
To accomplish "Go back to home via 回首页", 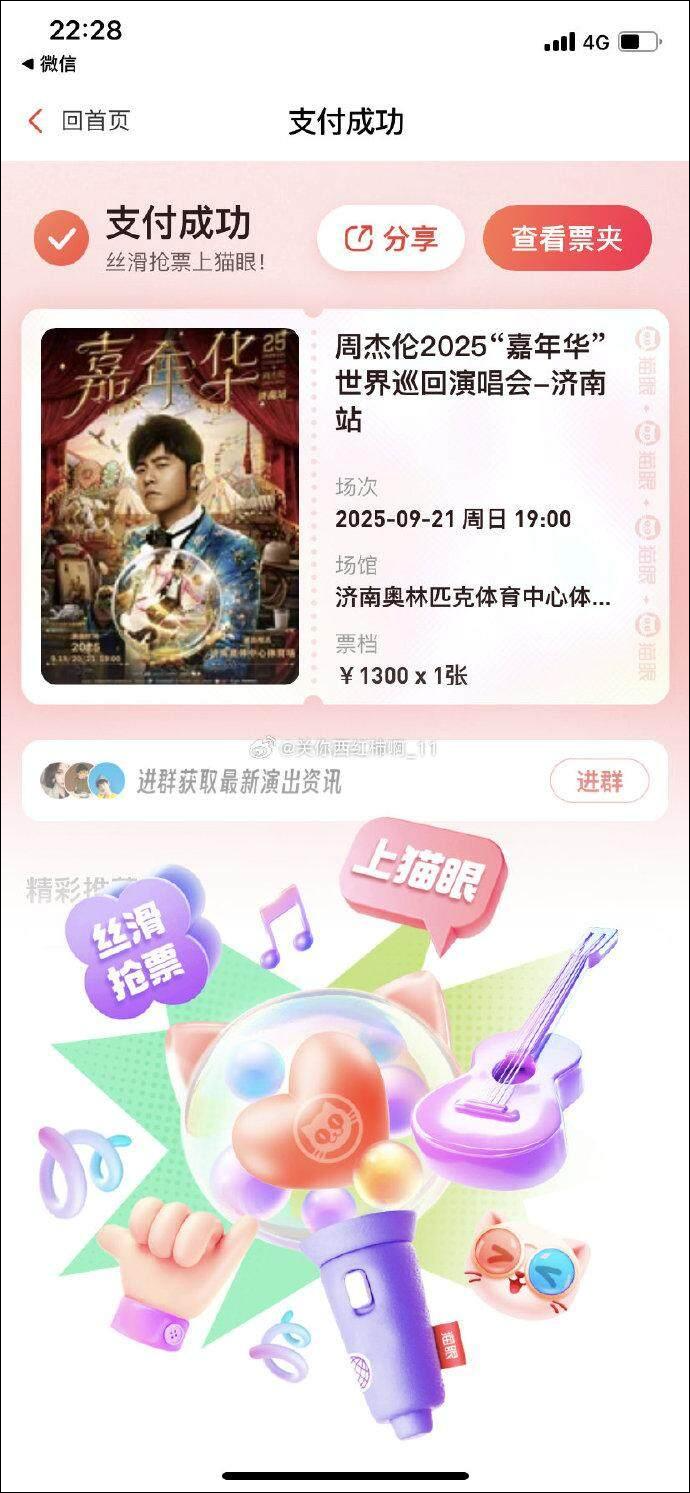I will click(79, 122).
